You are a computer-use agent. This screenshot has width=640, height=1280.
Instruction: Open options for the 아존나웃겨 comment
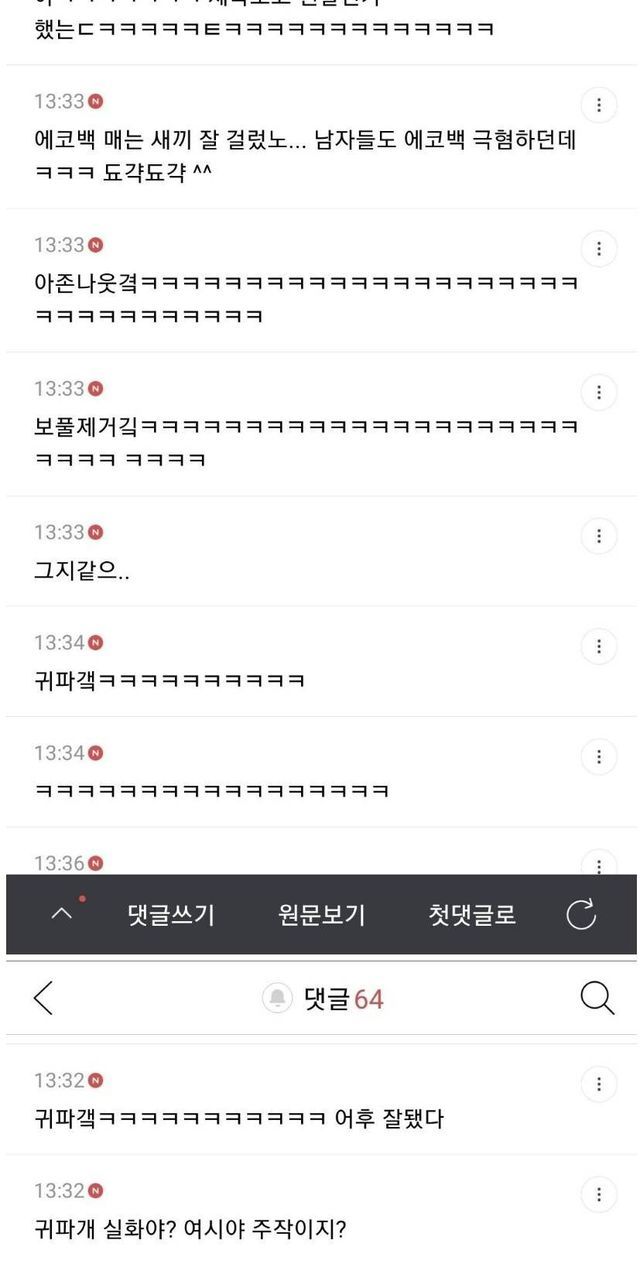(598, 248)
